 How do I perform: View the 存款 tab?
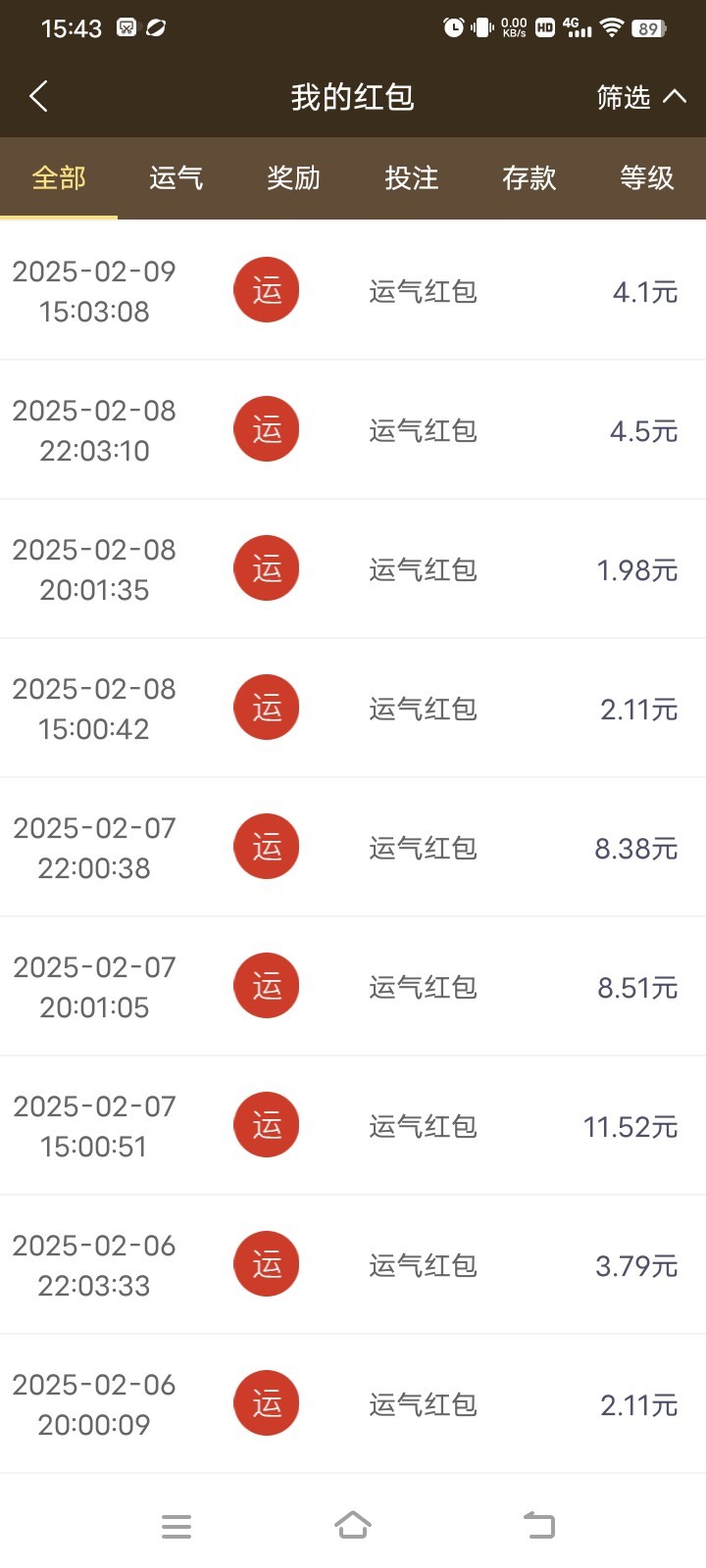[529, 178]
